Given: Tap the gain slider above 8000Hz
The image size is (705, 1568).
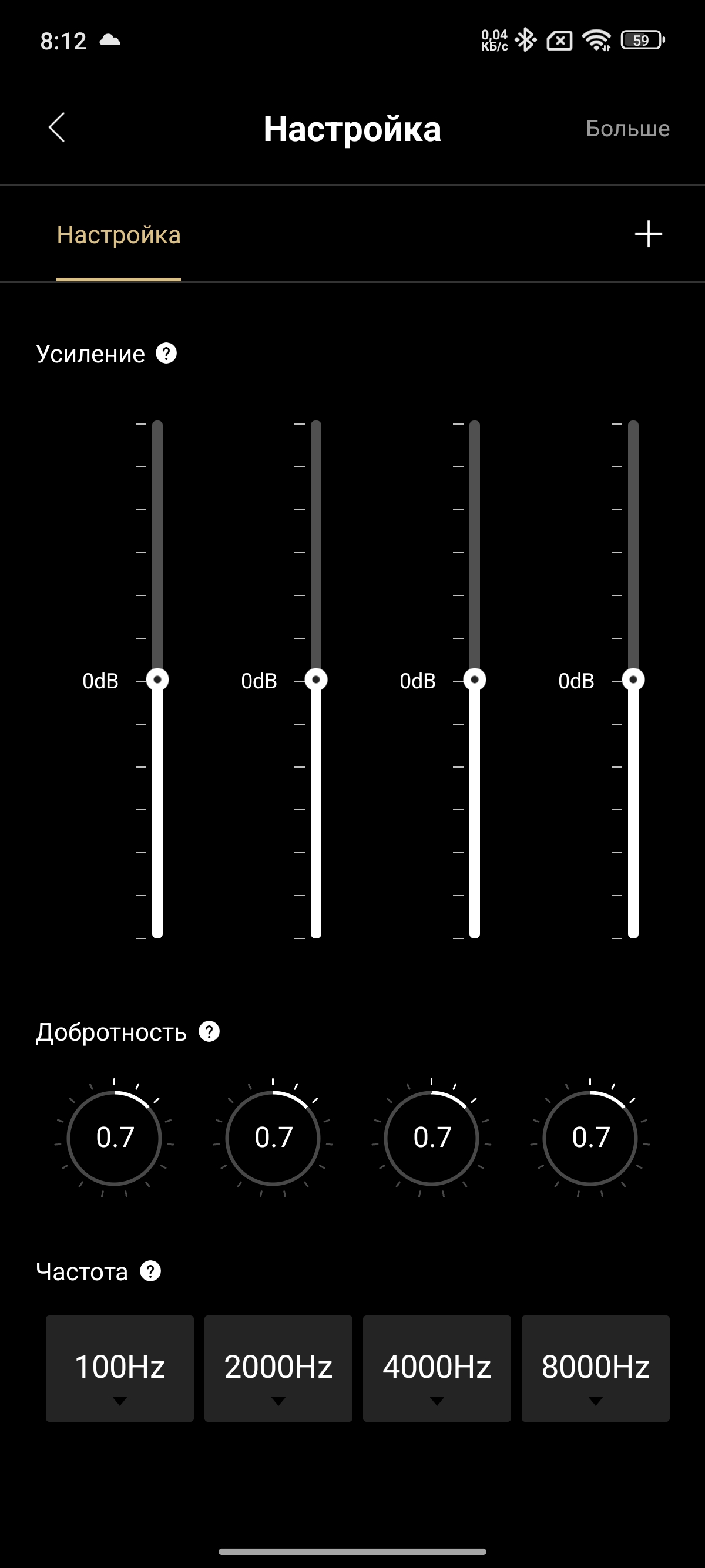Looking at the screenshot, I should tap(633, 679).
